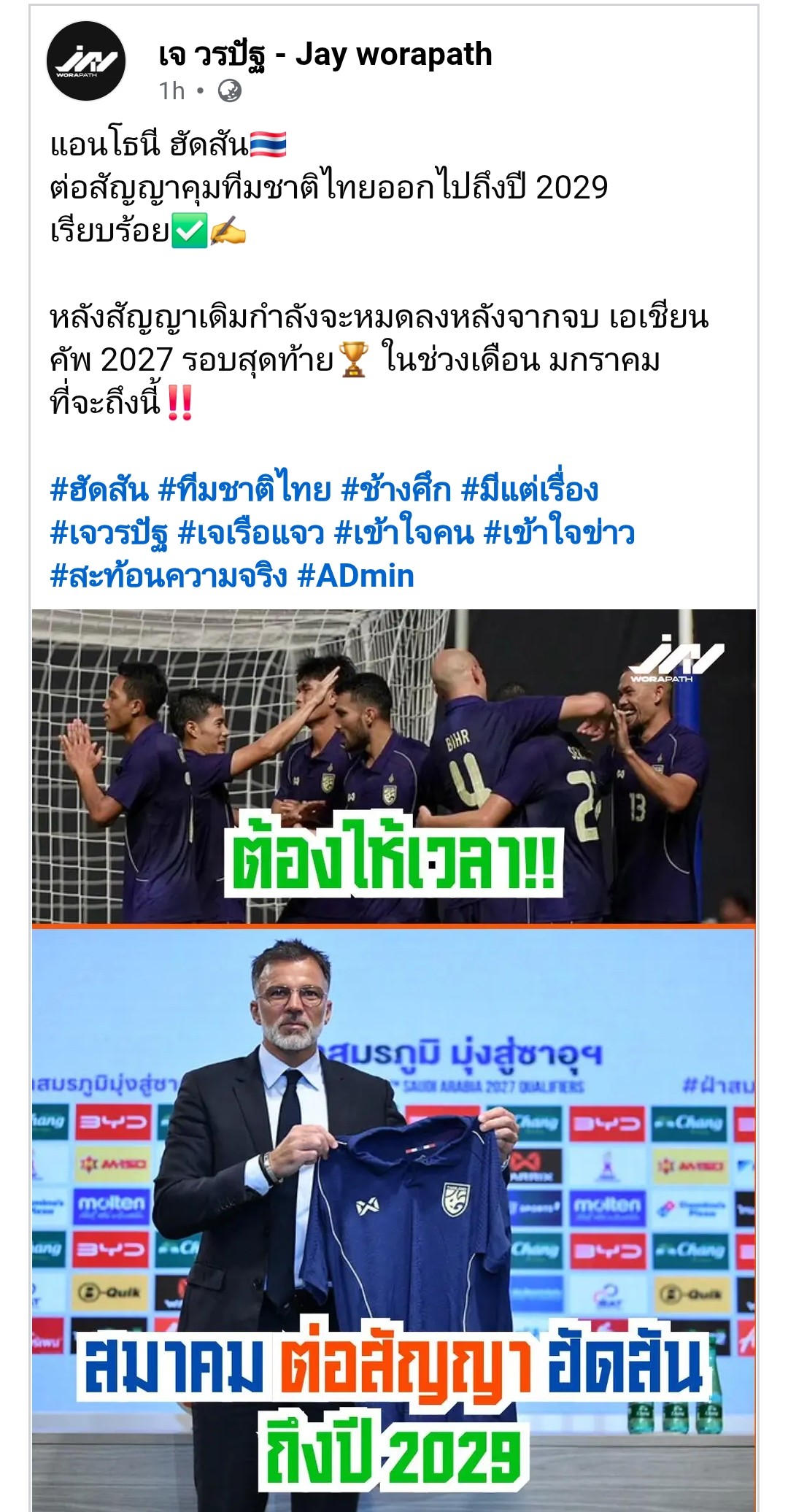Open hashtag #เข้าใจคน
The height and width of the screenshot is (1512, 788).
(x=404, y=533)
